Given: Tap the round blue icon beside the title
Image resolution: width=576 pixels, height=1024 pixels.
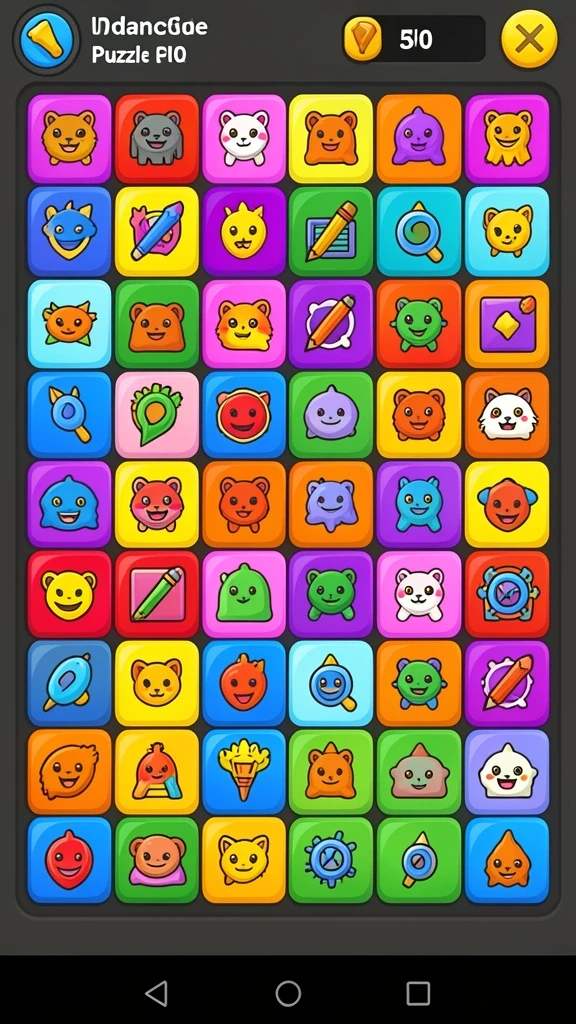Looking at the screenshot, I should pos(46,40).
